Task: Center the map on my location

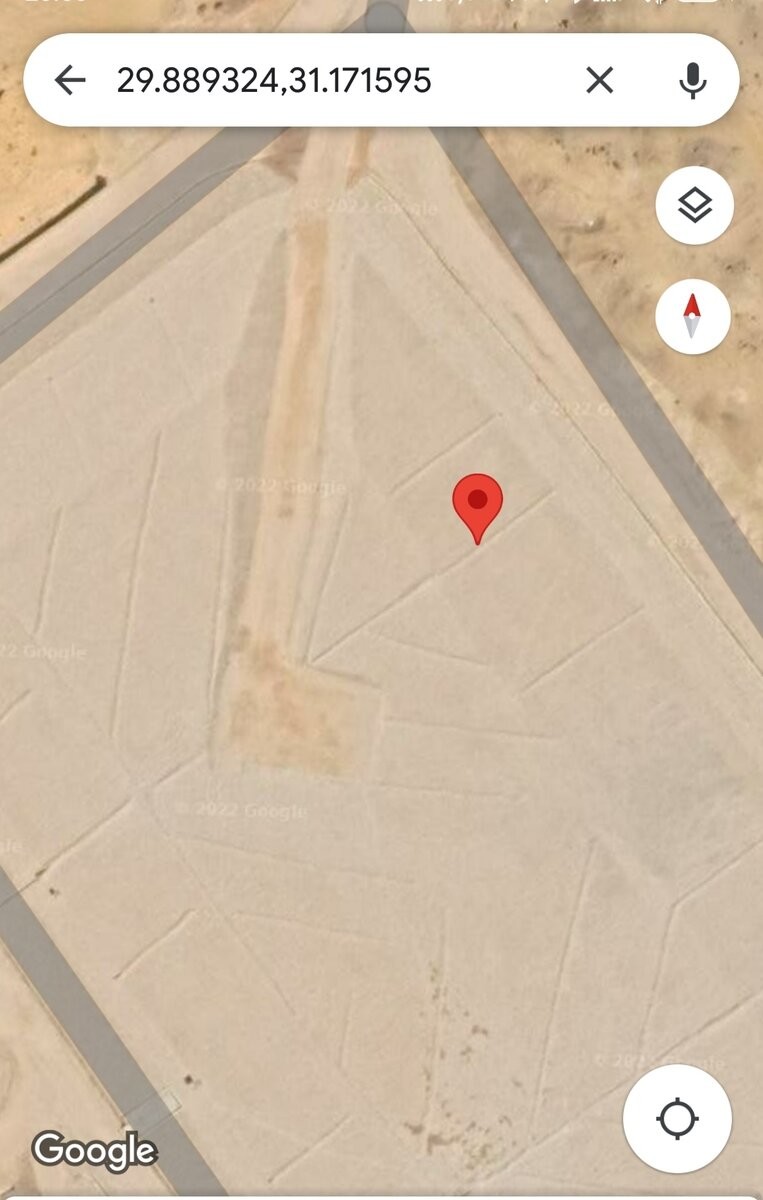Action: pos(677,1118)
